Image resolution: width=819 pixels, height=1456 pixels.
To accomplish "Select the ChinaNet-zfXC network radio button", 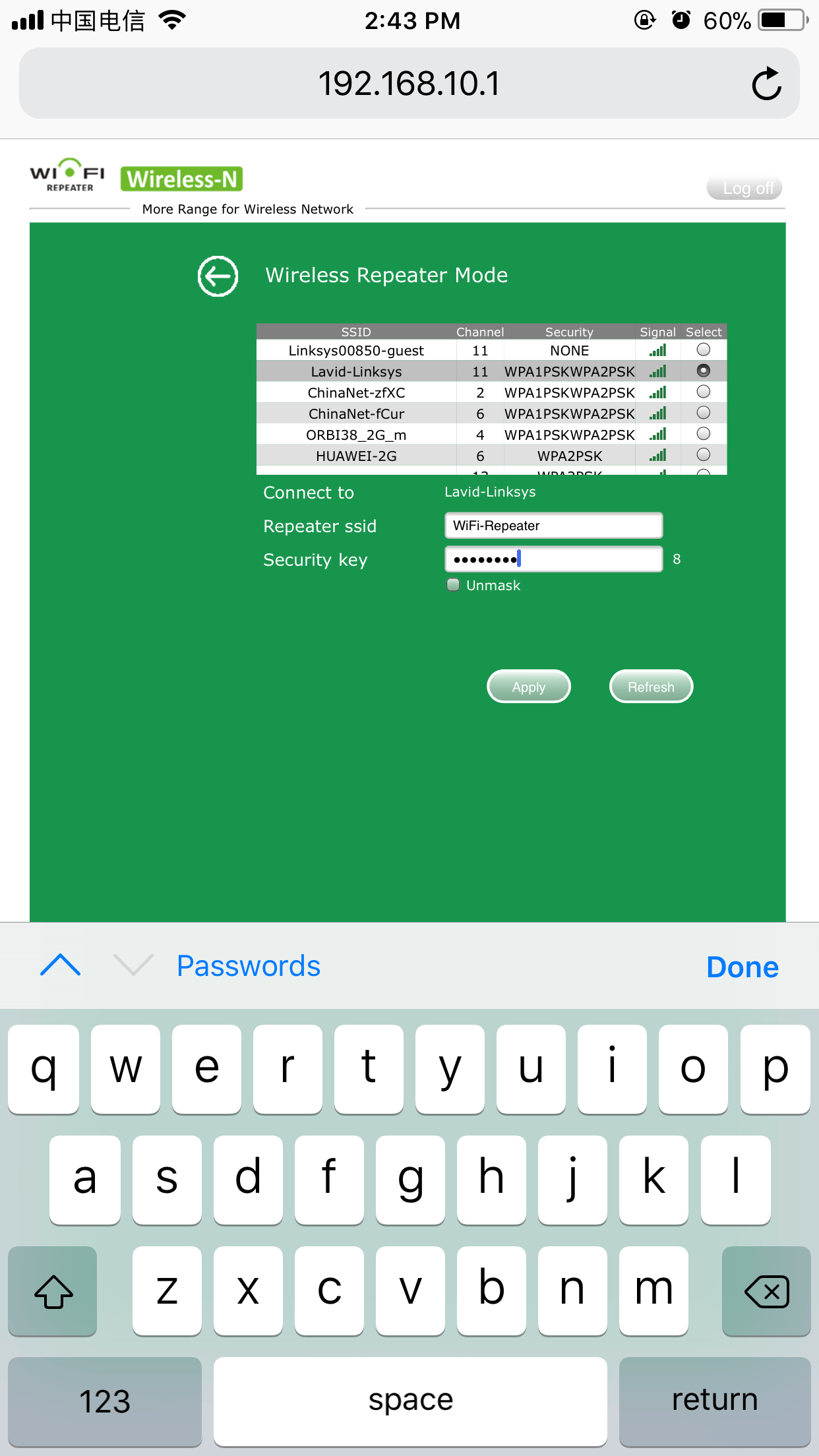I will (x=704, y=392).
